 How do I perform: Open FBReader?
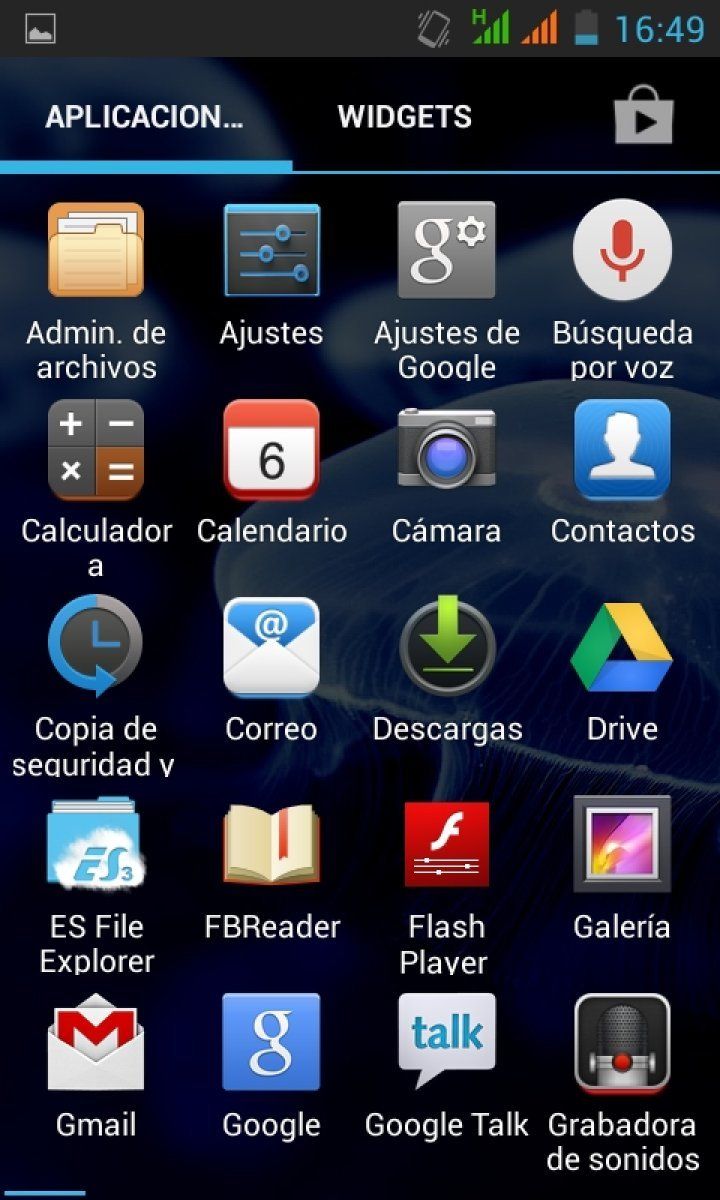point(270,845)
